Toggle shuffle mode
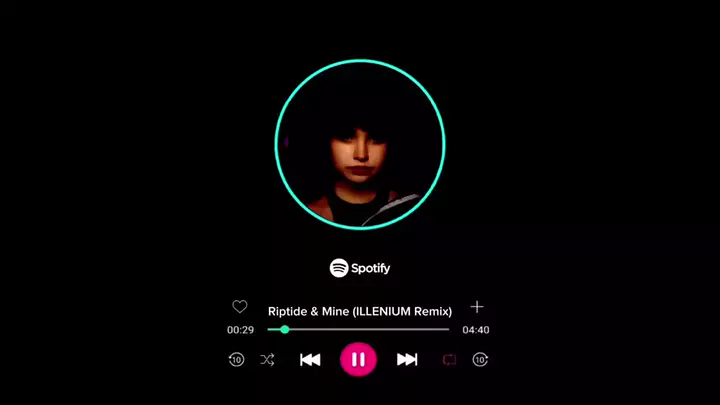This screenshot has width=720, height=405. coord(267,359)
